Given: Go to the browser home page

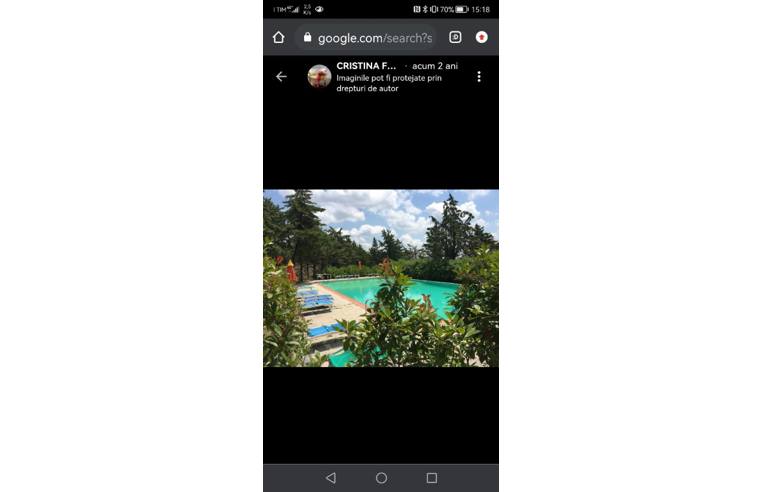Looking at the screenshot, I should click(x=279, y=38).
